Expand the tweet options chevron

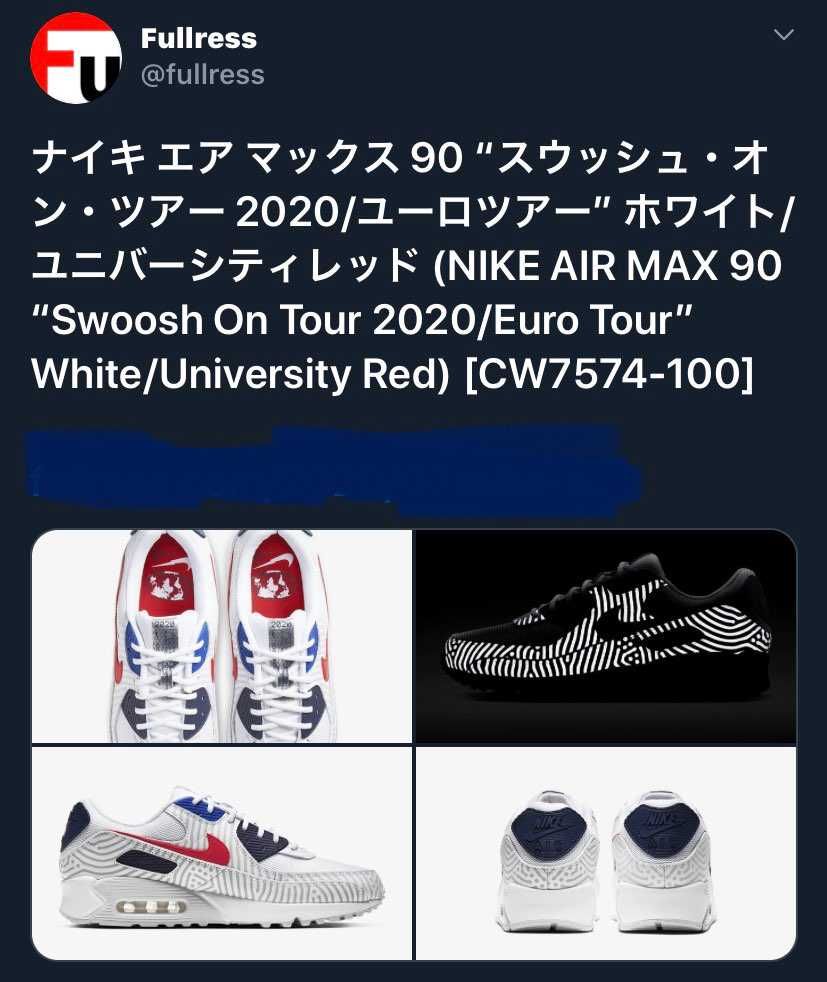784,35
